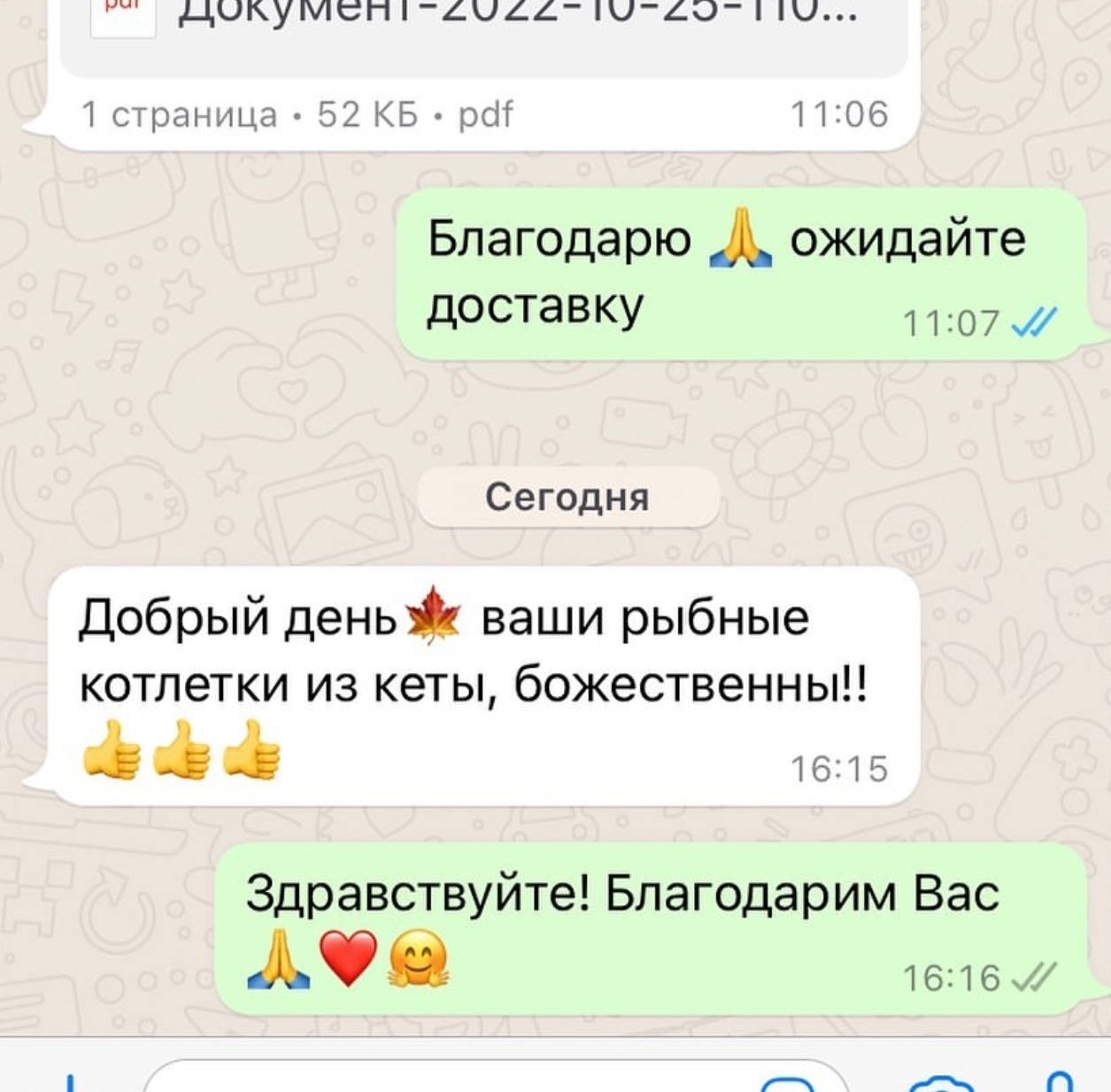1111x1092 pixels.
Task: Open the attachment plus menu
Action: point(70,1083)
